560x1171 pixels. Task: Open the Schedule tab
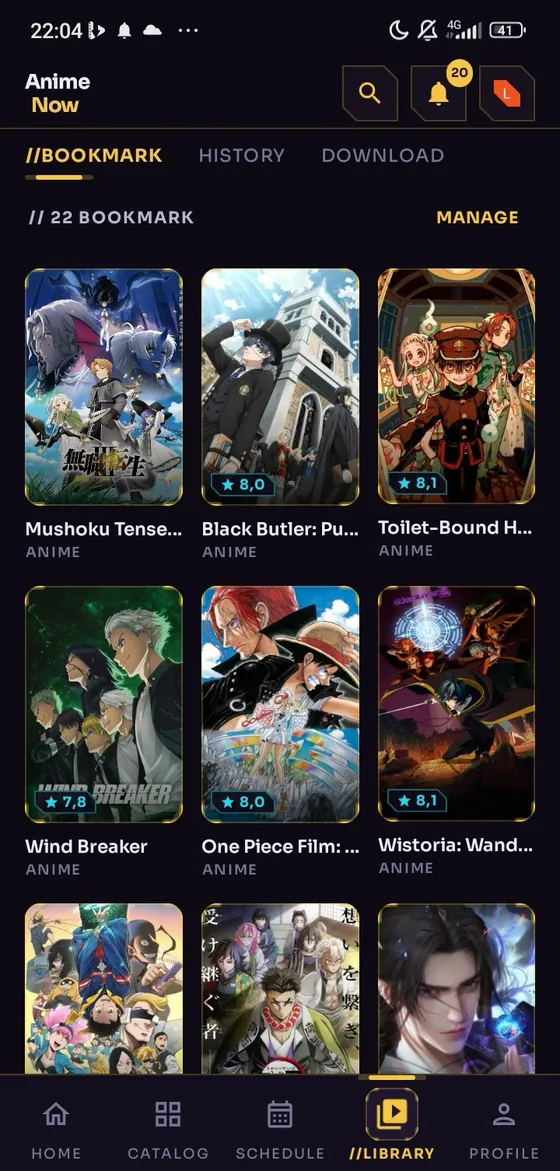point(280,1126)
